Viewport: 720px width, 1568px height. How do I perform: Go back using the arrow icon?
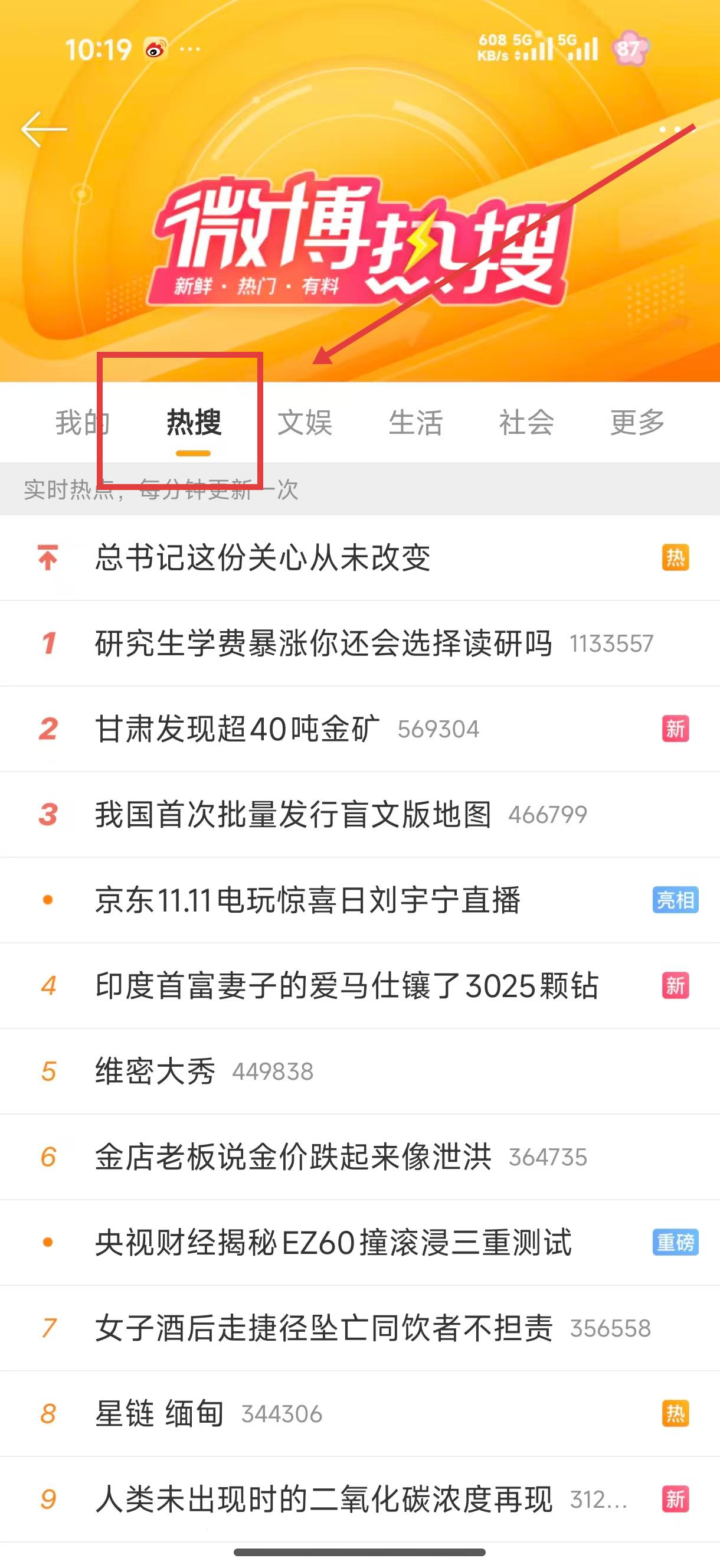tap(43, 129)
